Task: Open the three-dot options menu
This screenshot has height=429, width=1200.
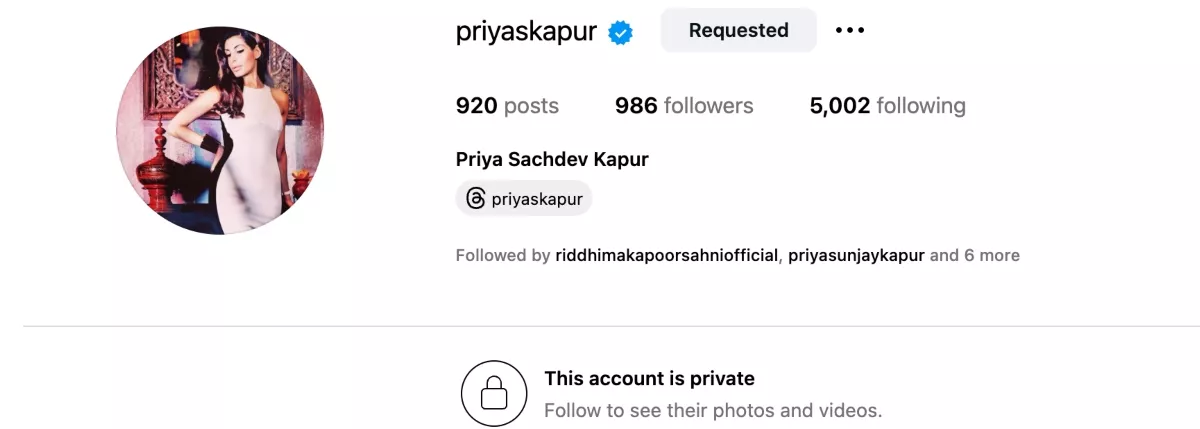Action: [x=850, y=31]
